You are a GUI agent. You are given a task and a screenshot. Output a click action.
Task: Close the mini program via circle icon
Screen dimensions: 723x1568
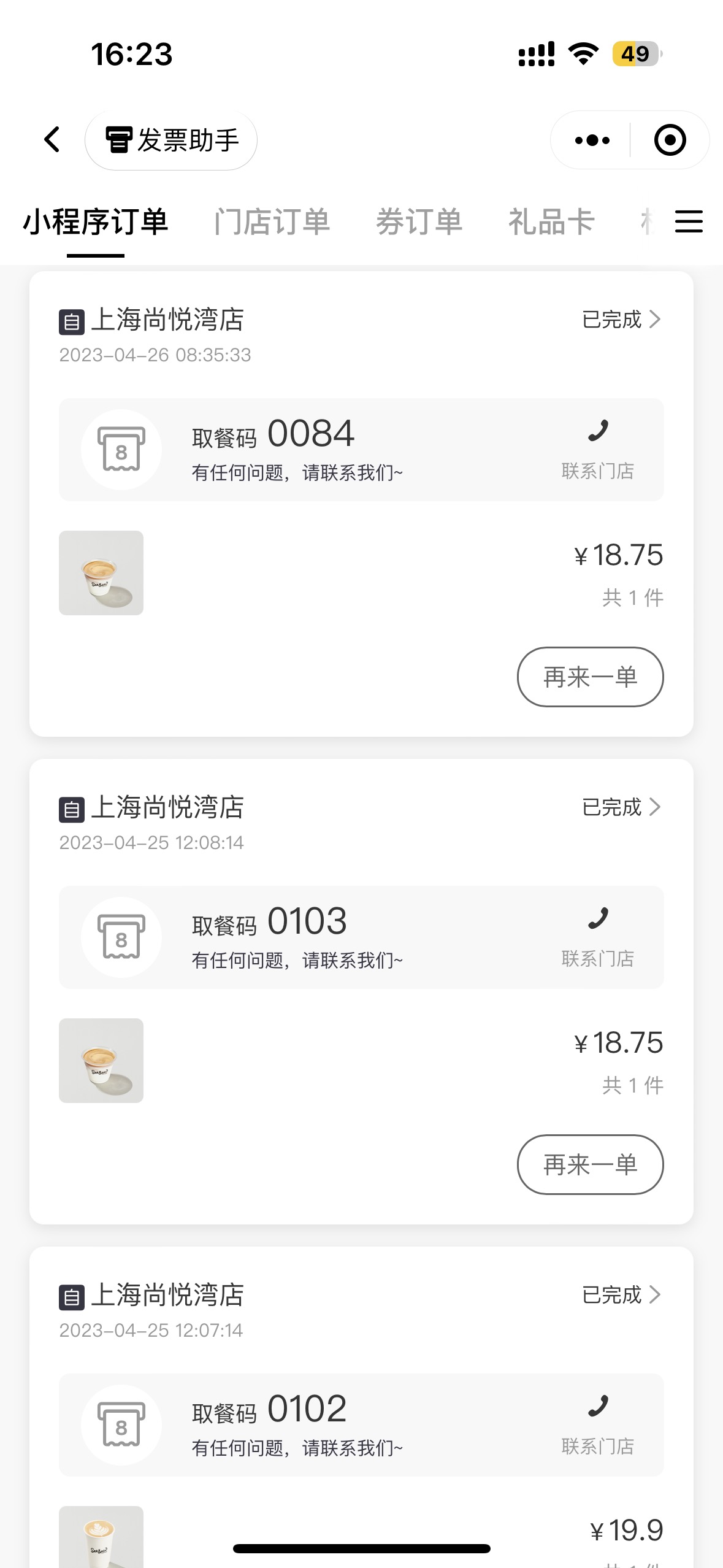click(x=670, y=140)
